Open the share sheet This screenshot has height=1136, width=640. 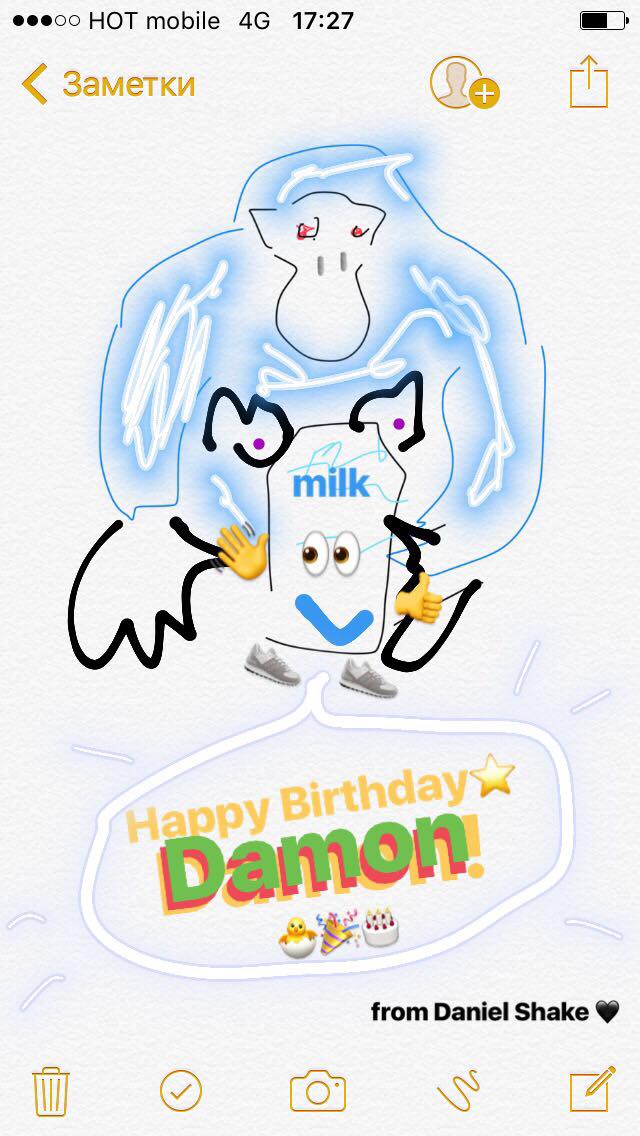click(x=589, y=82)
